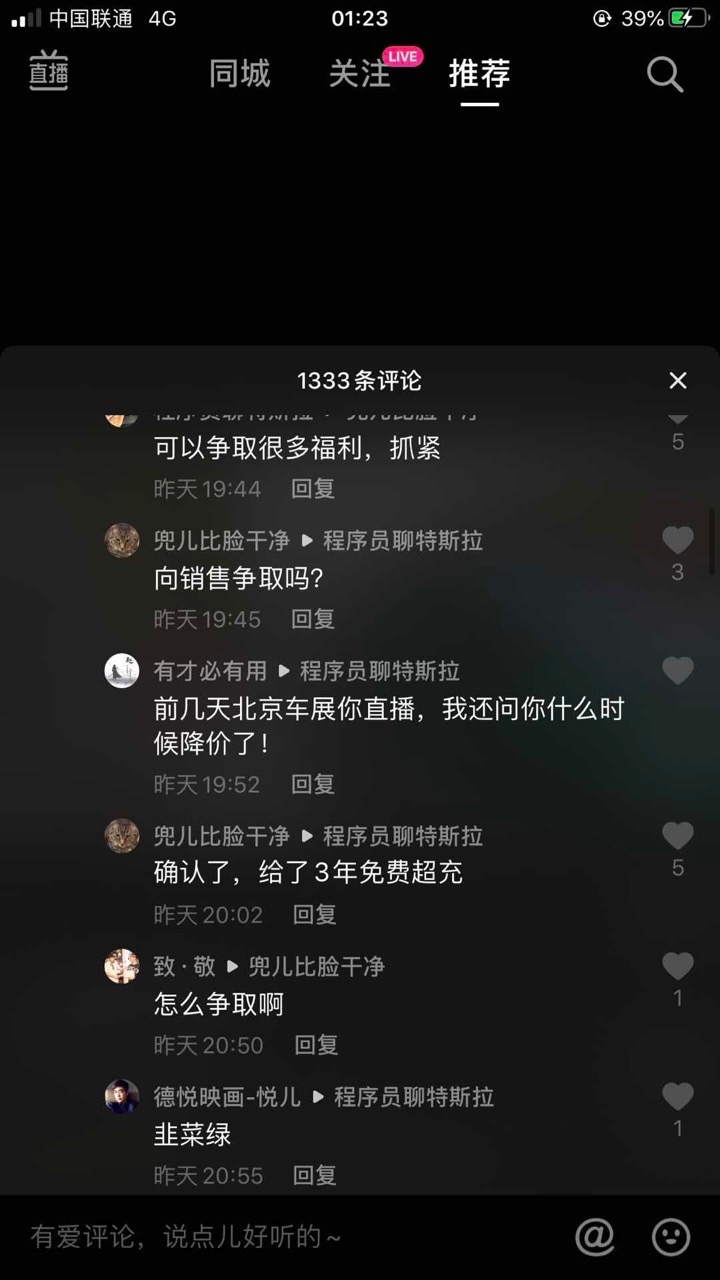Reply to the 怎么争取啊 comment
The image size is (720, 1280).
314,1045
